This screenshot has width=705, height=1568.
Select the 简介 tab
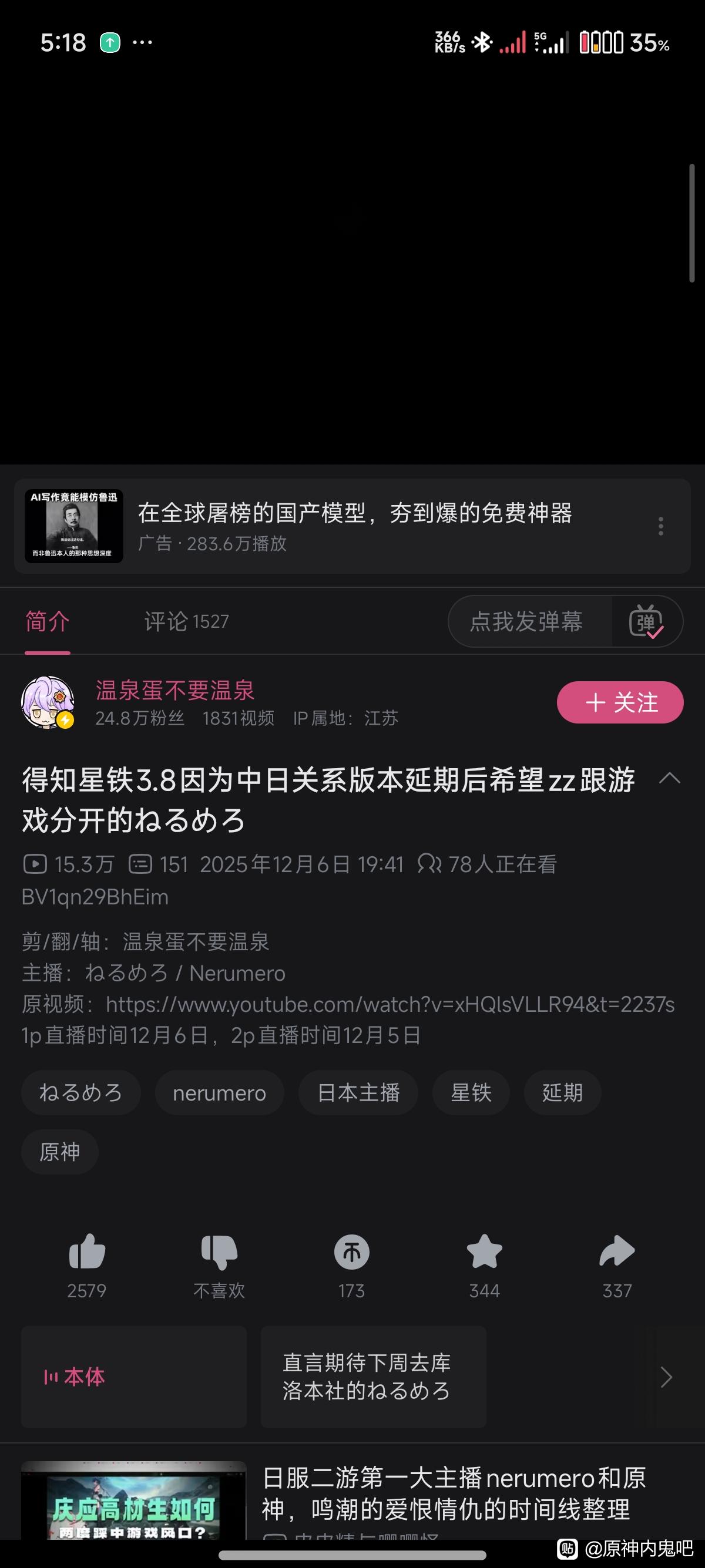(x=48, y=621)
